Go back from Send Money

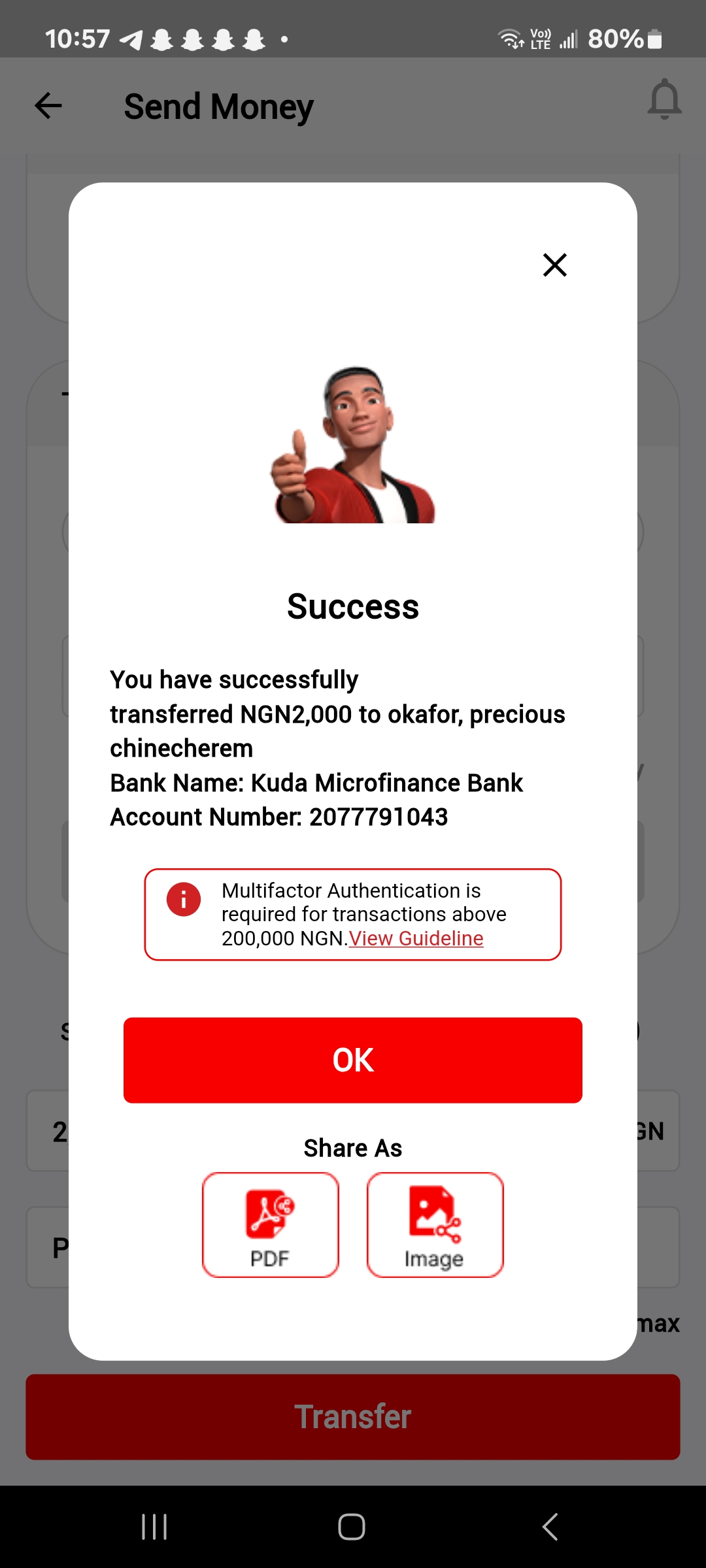48,106
